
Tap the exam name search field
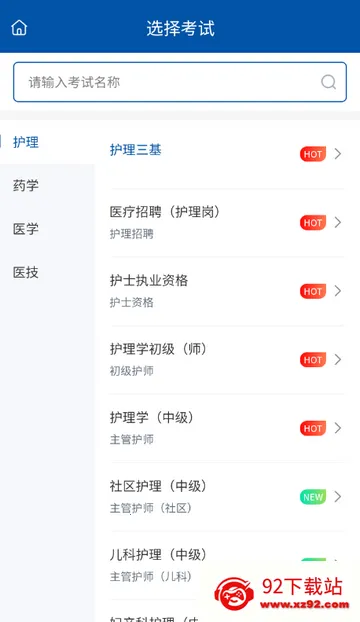[180, 82]
